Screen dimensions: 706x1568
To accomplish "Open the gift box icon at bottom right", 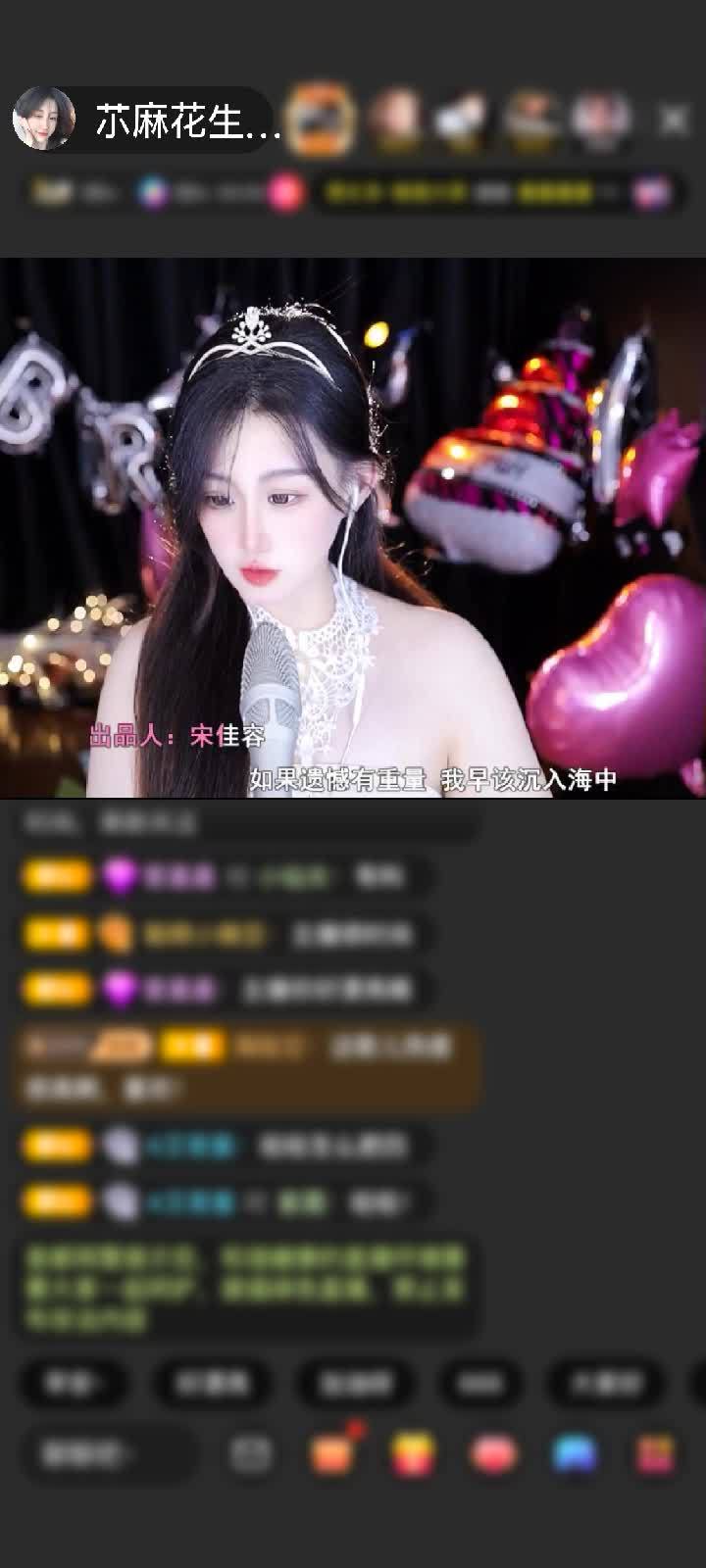I will 655,1454.
